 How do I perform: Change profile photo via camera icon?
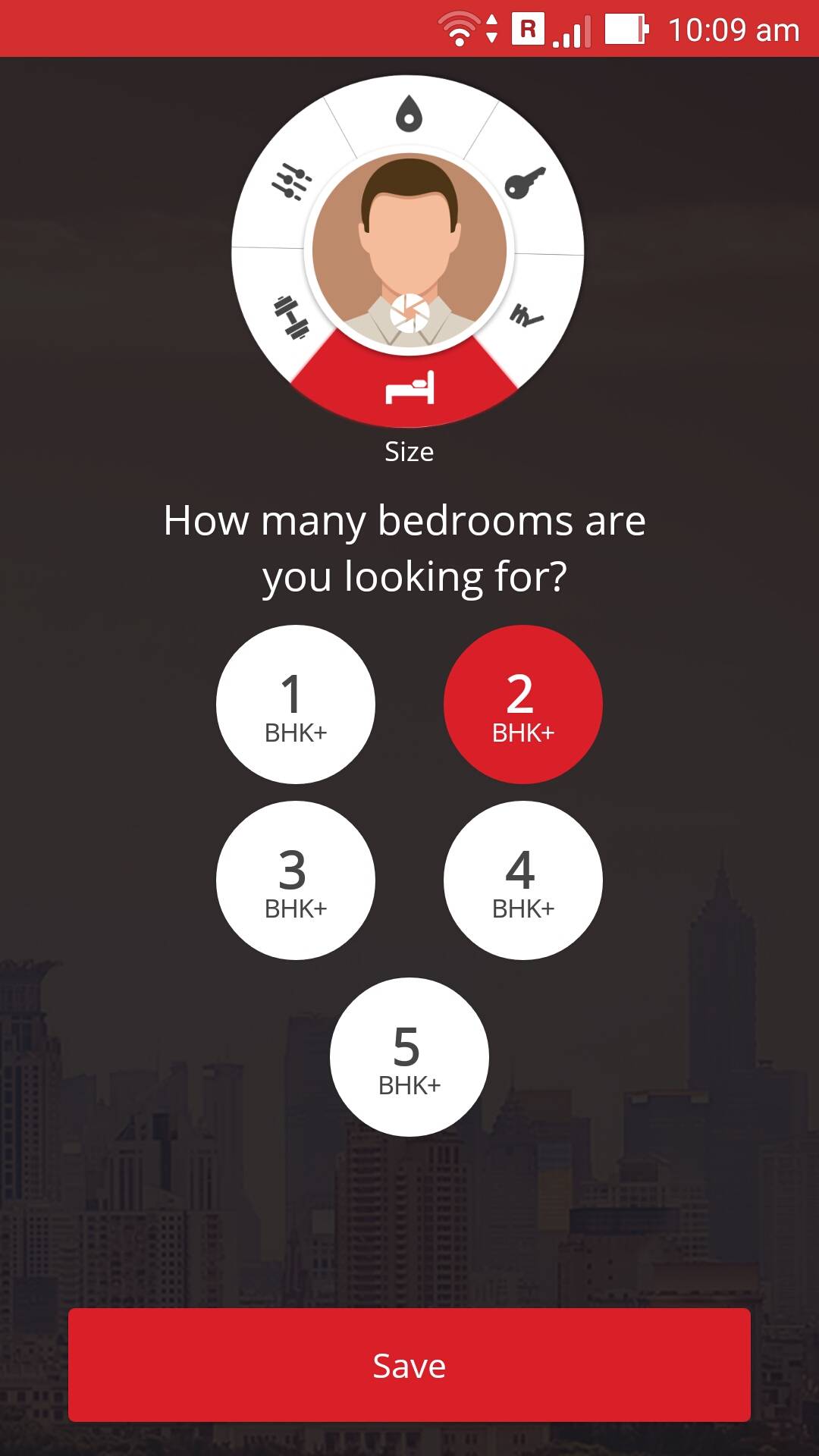(409, 313)
